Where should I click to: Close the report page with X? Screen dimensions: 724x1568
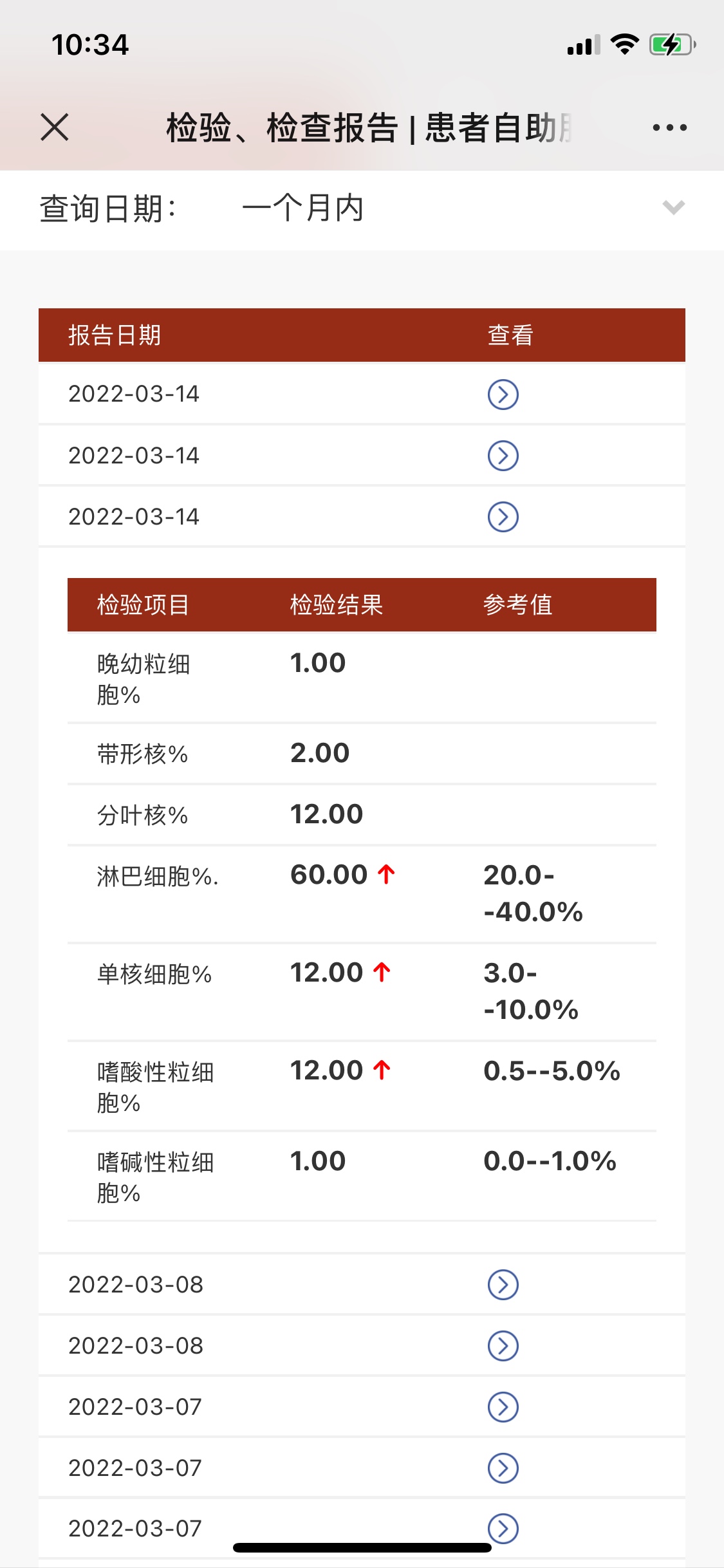click(x=55, y=127)
